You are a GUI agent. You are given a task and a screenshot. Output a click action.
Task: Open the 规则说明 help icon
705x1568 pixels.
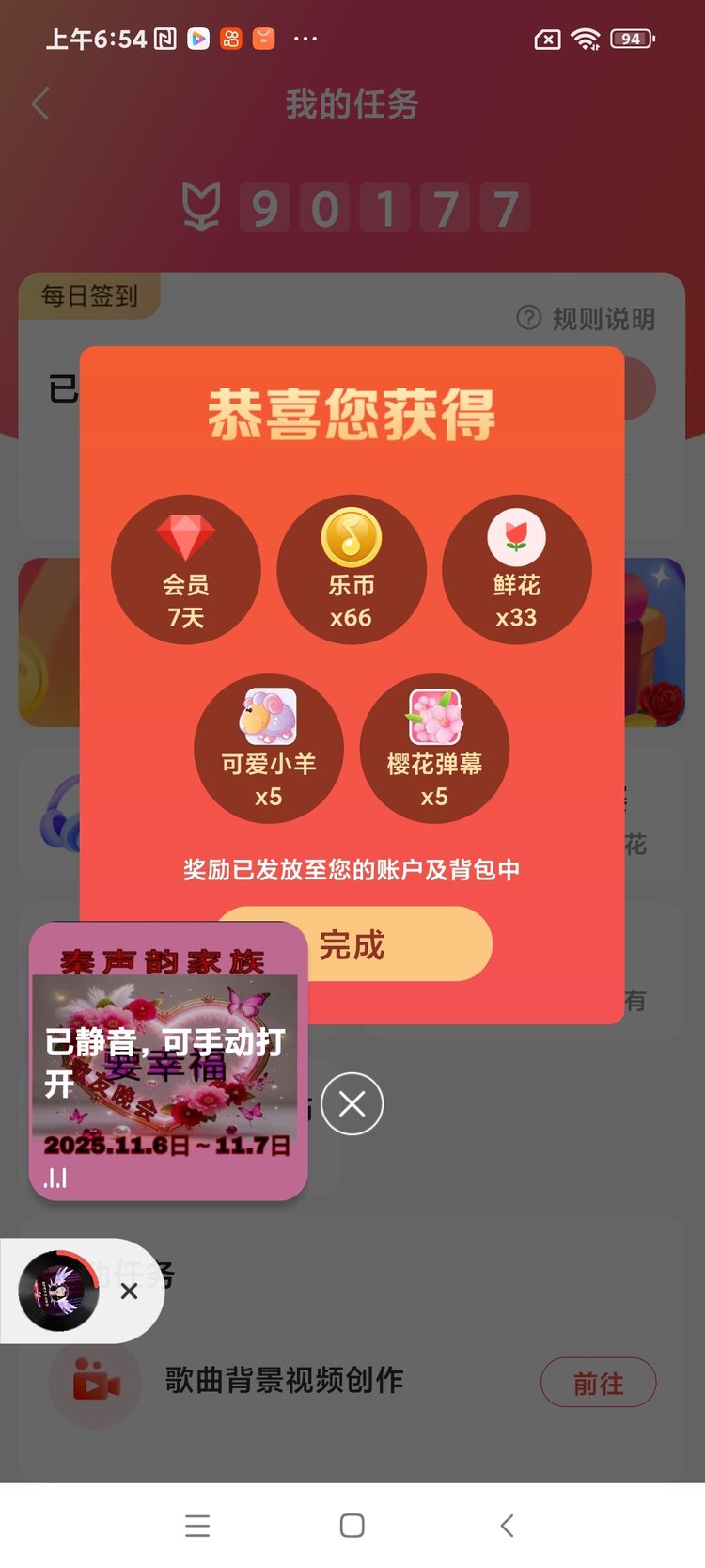pyautogui.click(x=527, y=319)
